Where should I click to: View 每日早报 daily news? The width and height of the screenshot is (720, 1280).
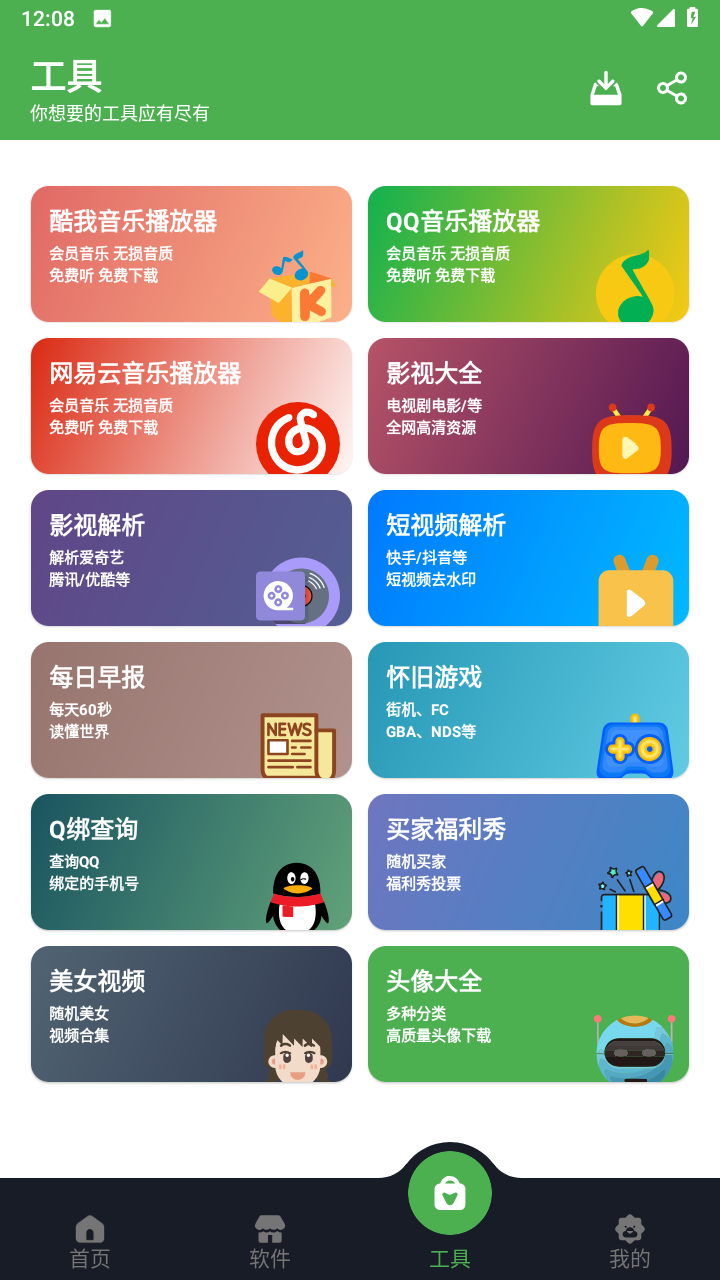coord(191,710)
